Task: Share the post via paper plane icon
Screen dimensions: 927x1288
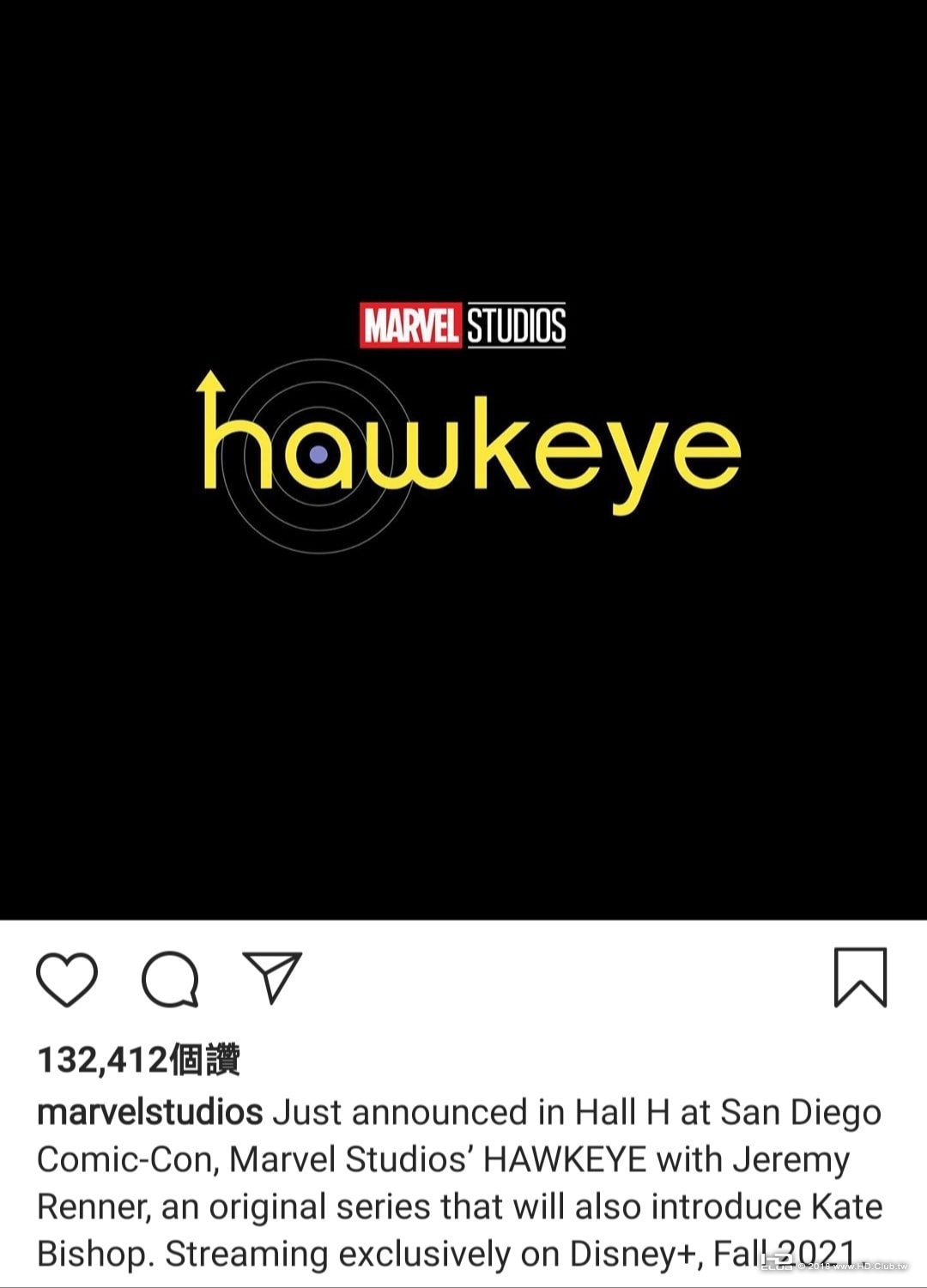Action: coord(272,977)
